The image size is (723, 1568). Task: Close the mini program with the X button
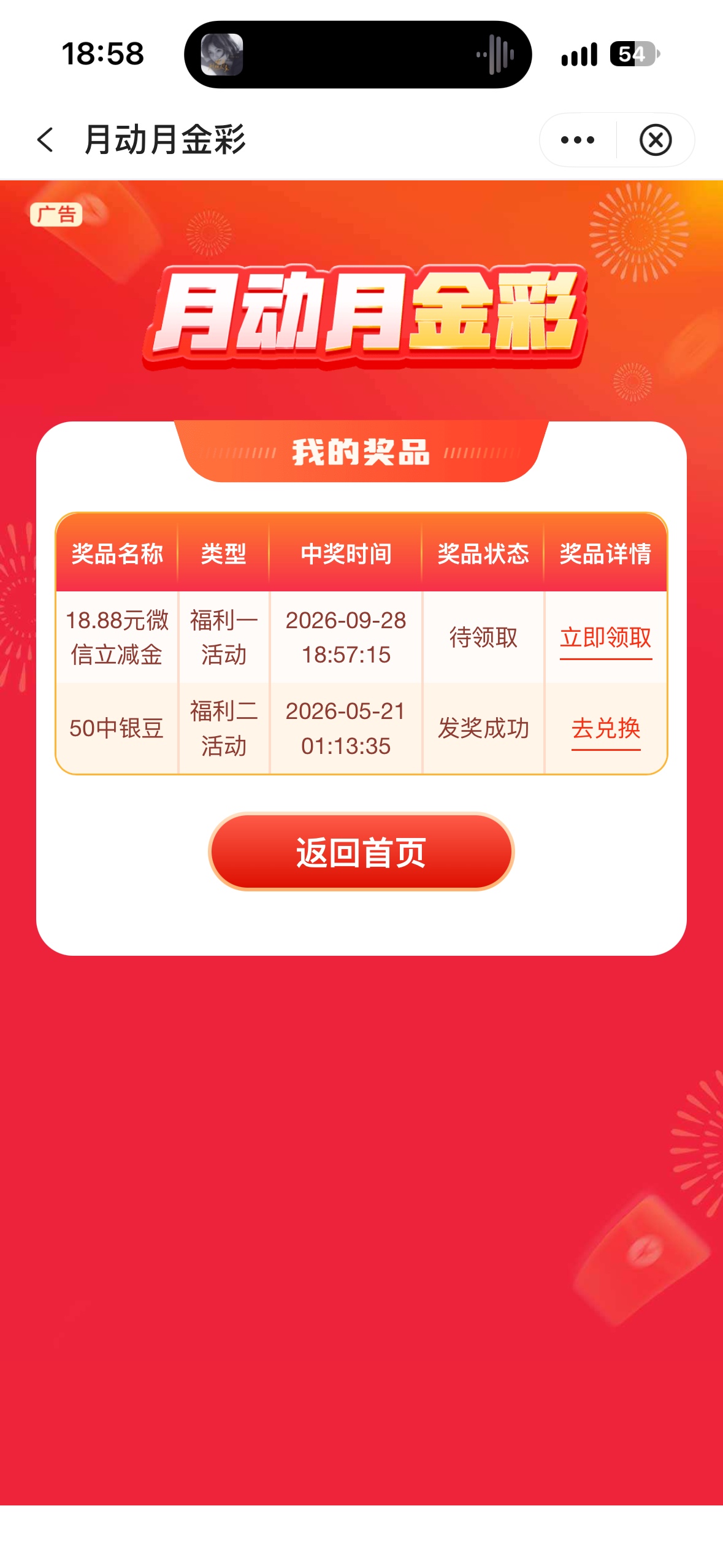(656, 140)
